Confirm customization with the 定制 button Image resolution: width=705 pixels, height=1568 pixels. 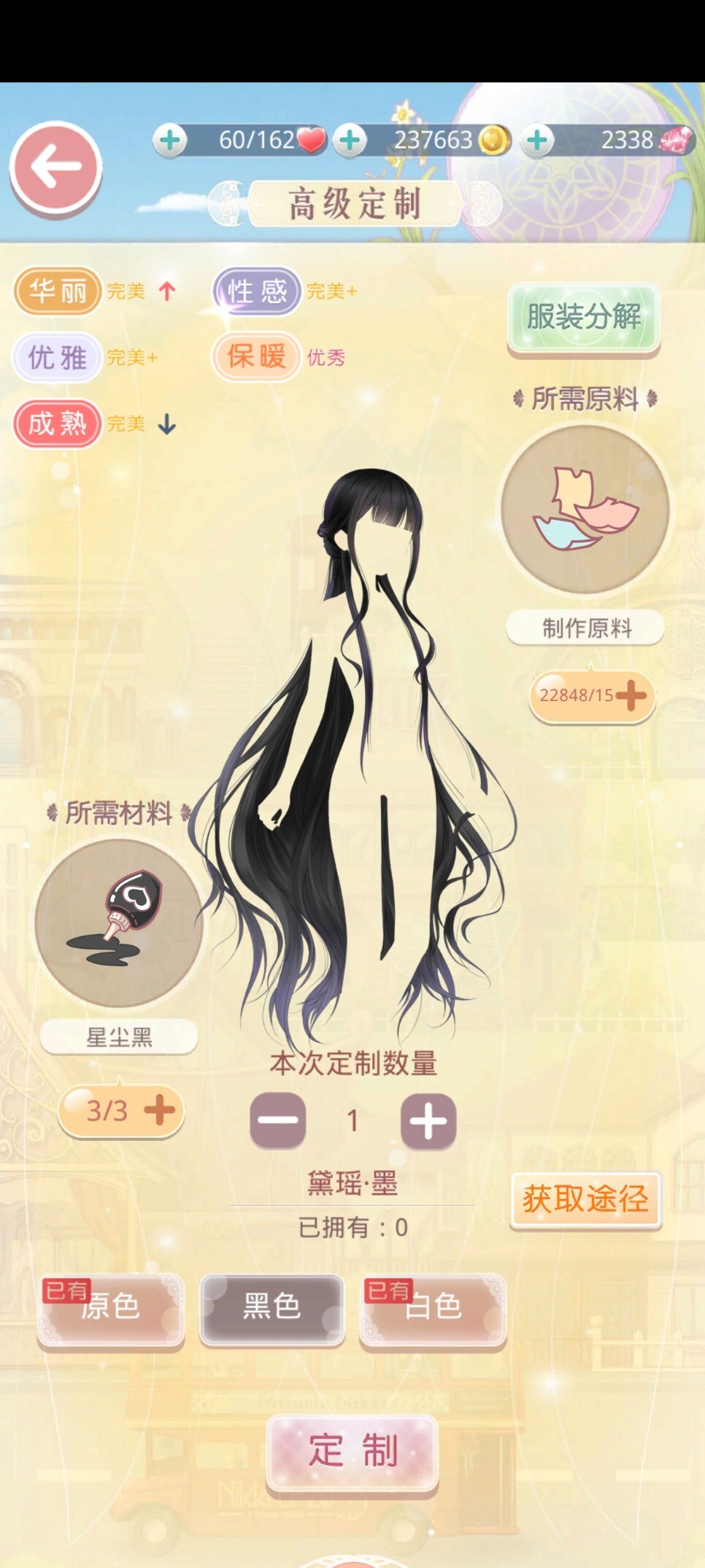tap(352, 1451)
